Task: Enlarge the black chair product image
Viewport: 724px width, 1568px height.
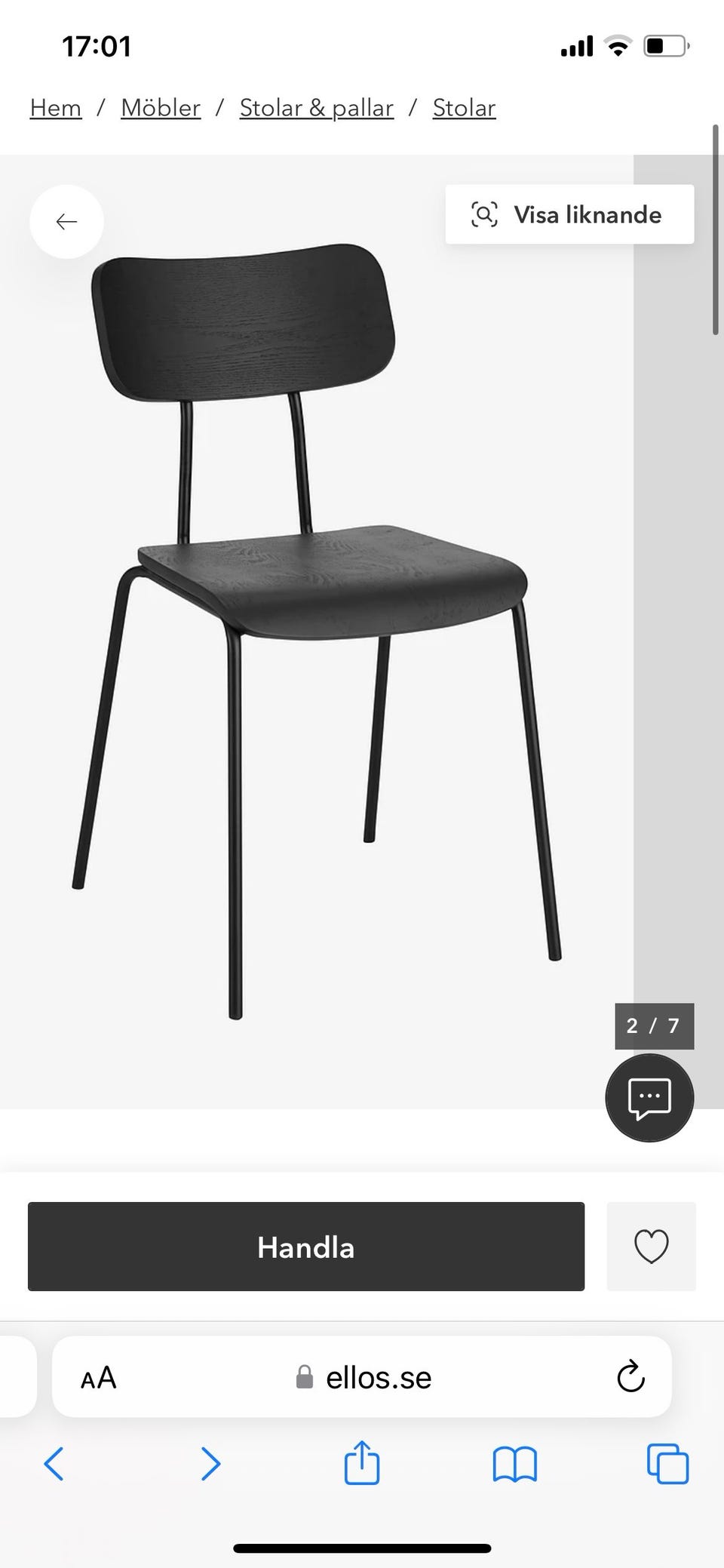Action: point(317,634)
